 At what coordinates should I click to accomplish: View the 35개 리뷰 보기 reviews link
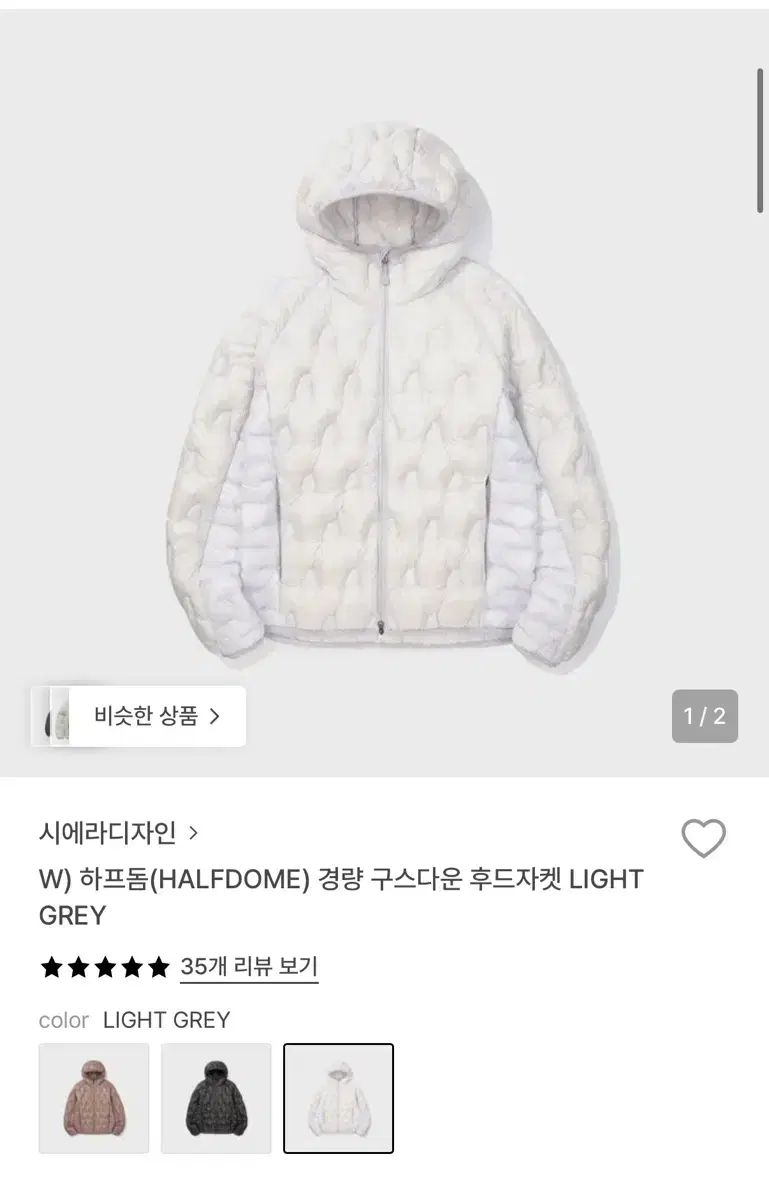point(249,967)
